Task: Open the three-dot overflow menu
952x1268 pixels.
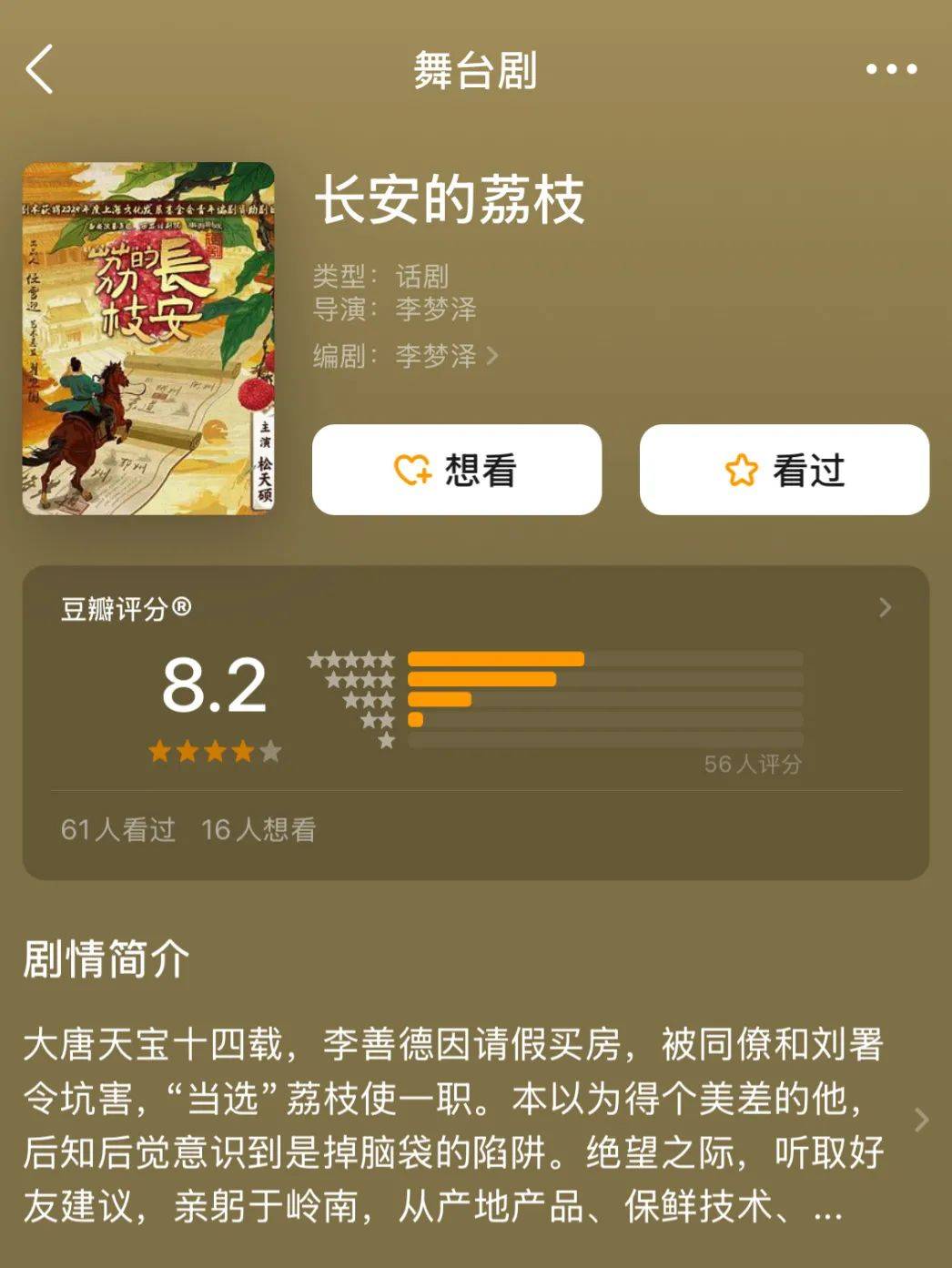Action: (891, 69)
